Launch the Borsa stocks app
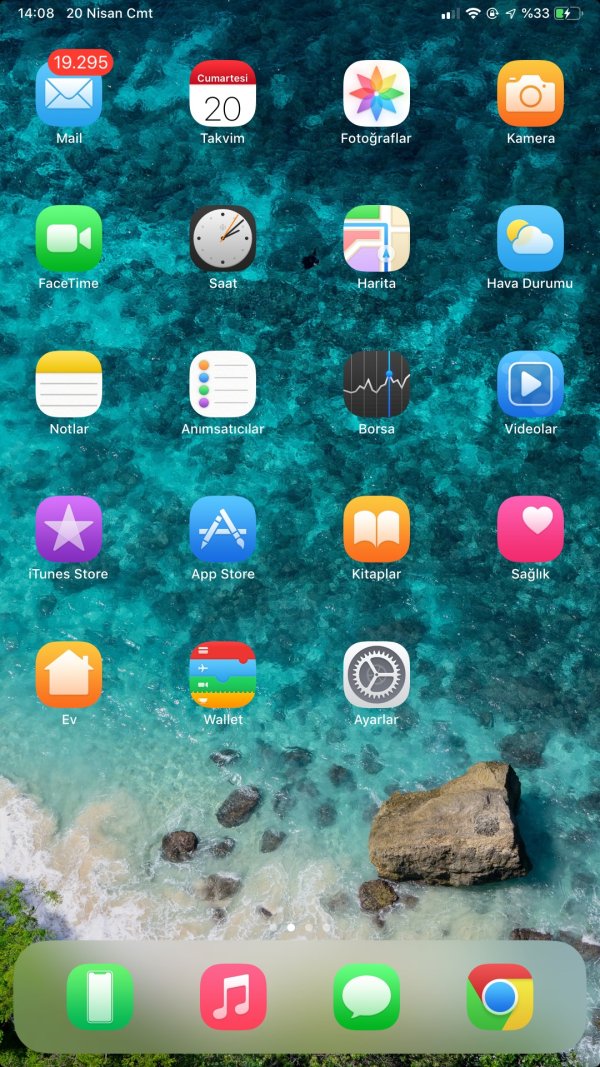Image resolution: width=600 pixels, height=1067 pixels. [376, 384]
